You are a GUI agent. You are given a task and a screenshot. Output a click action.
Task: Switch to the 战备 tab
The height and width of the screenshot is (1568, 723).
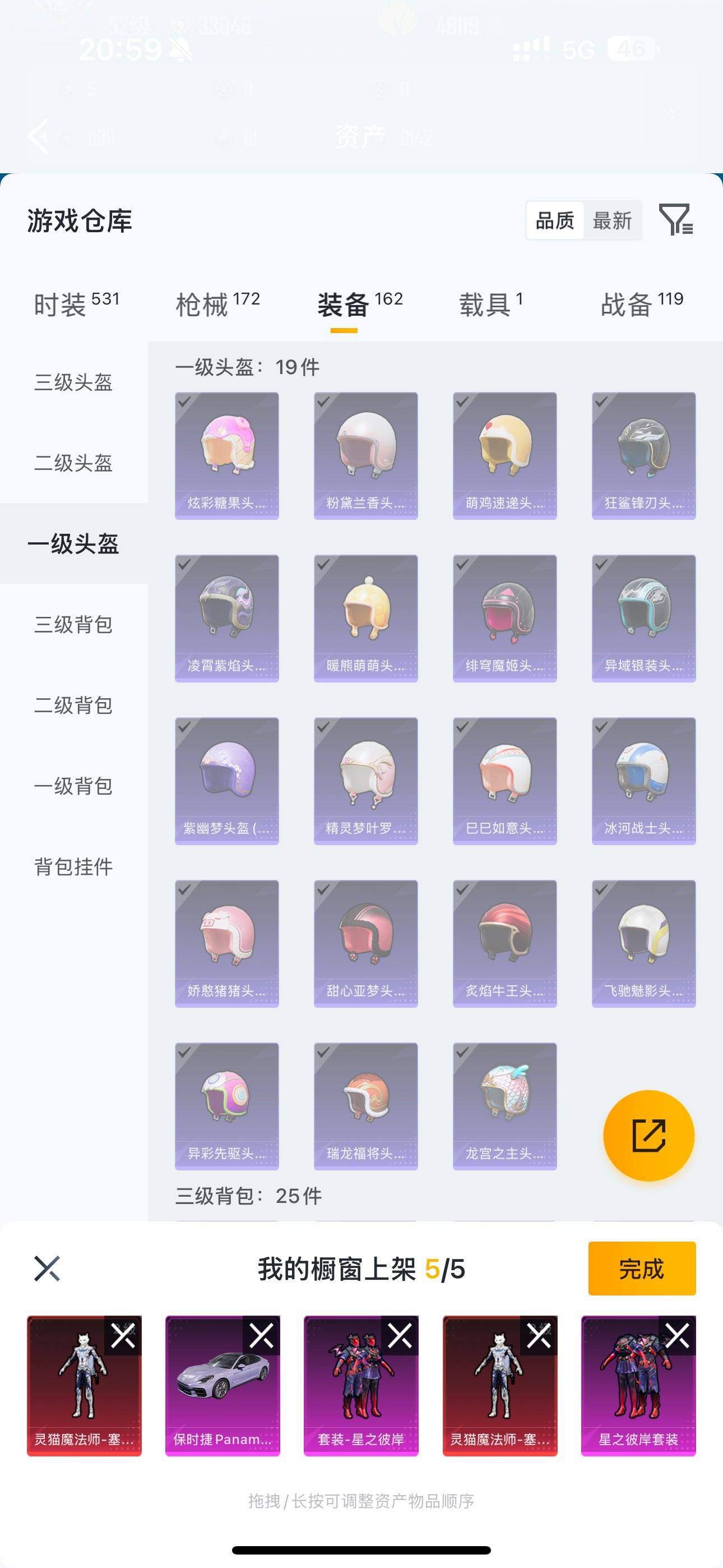(x=641, y=305)
